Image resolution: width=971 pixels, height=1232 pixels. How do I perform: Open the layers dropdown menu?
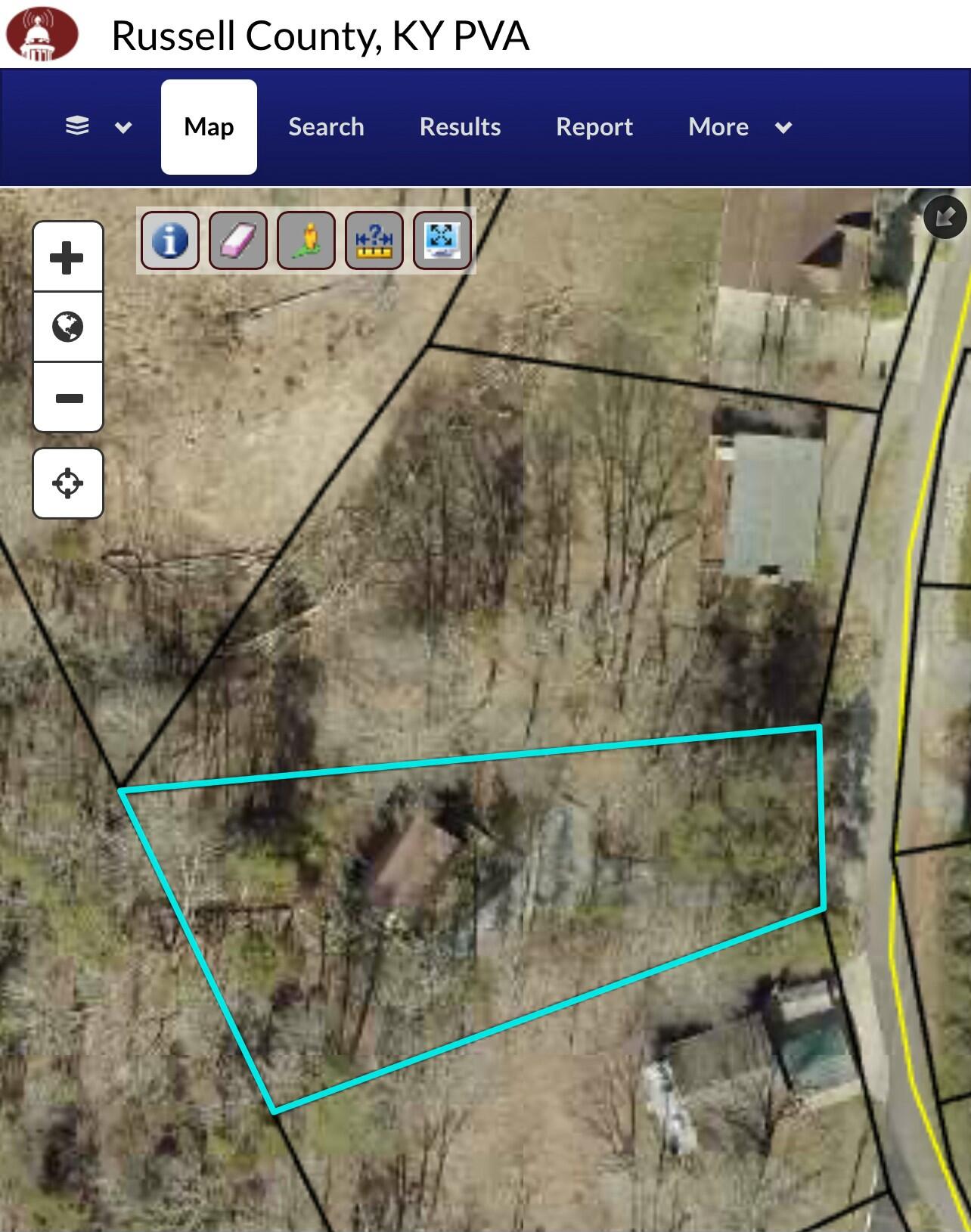coord(98,126)
